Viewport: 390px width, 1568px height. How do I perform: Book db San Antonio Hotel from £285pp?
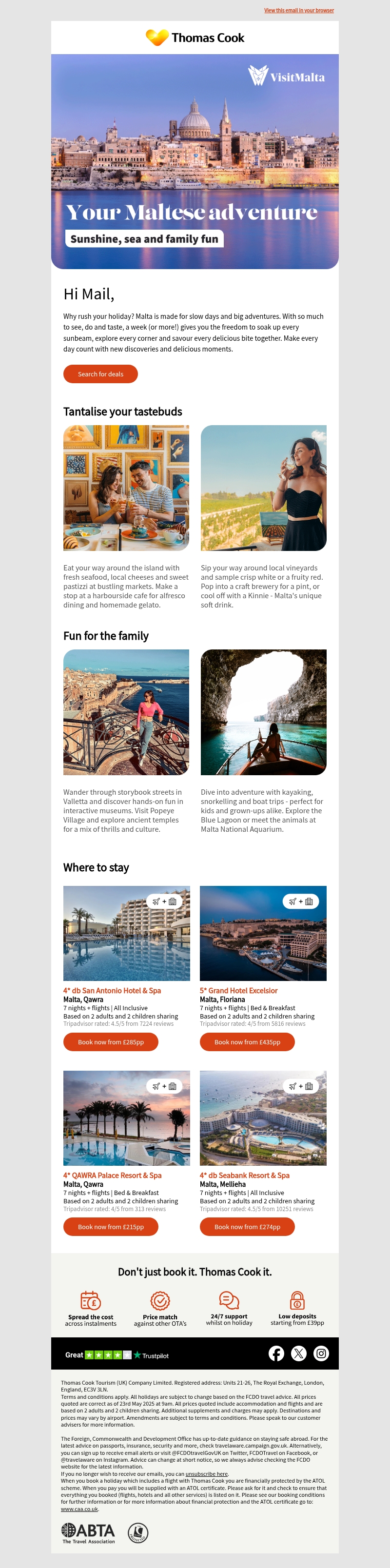111,1041
